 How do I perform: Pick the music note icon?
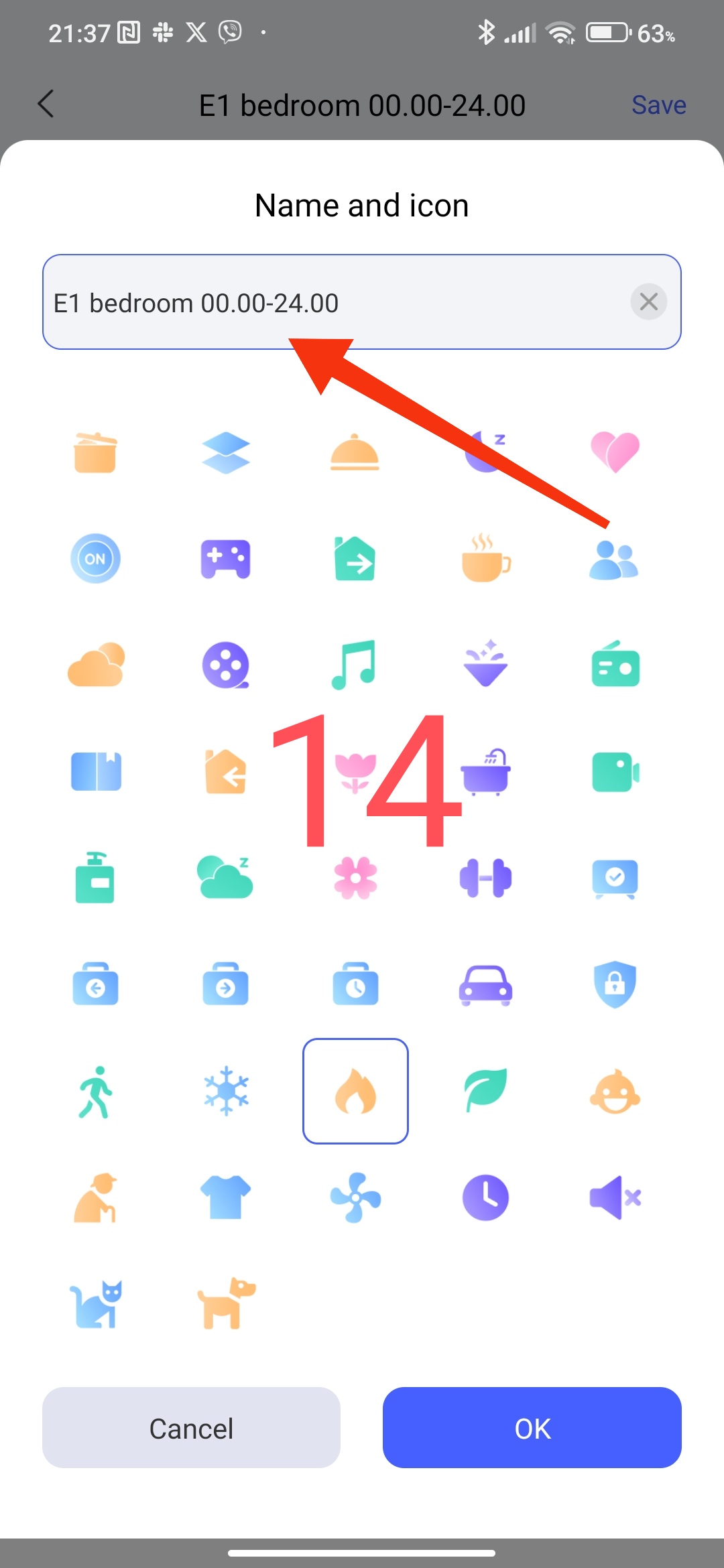point(355,665)
